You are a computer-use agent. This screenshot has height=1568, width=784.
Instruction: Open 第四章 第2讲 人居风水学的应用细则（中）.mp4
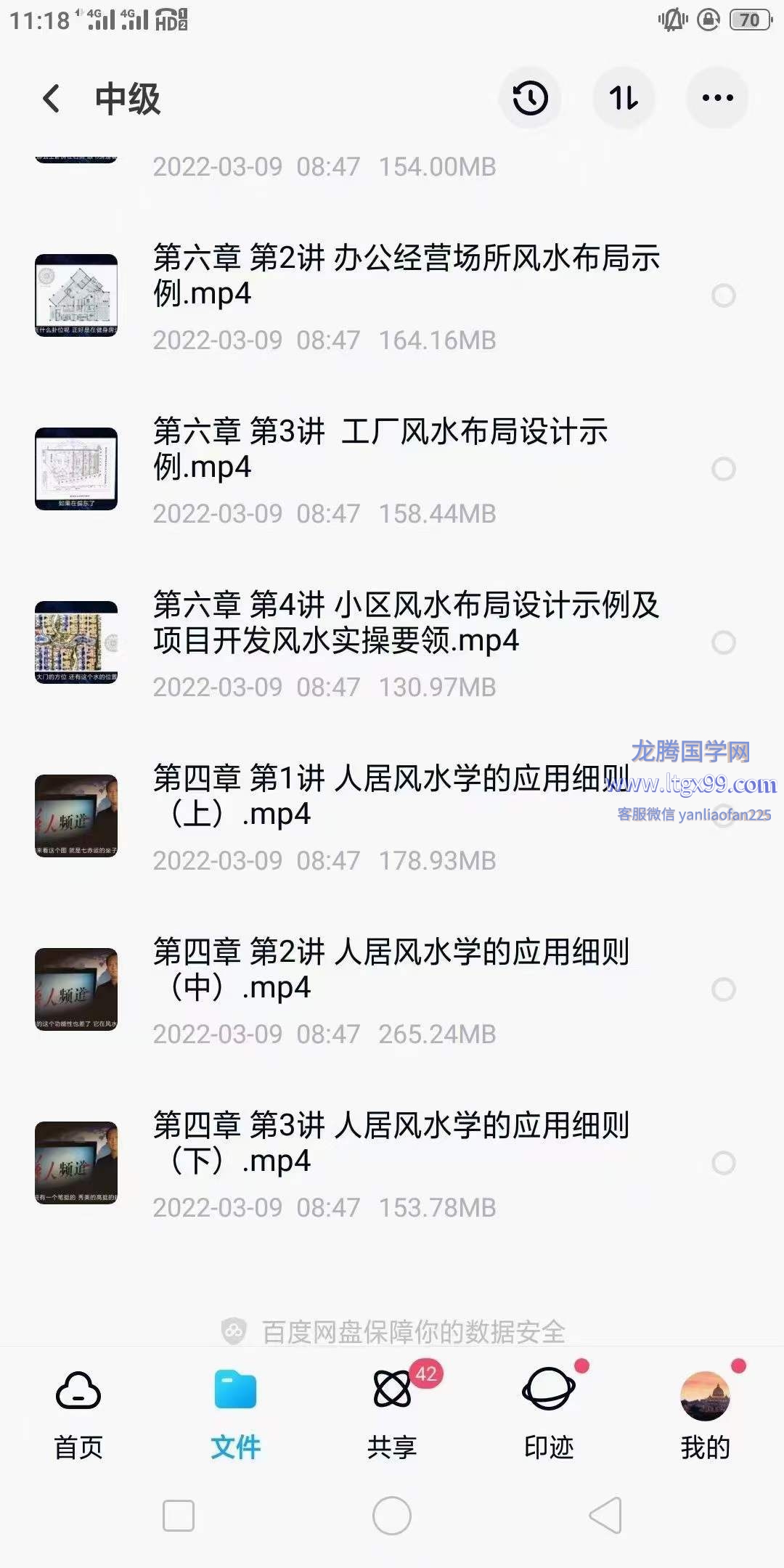391,970
